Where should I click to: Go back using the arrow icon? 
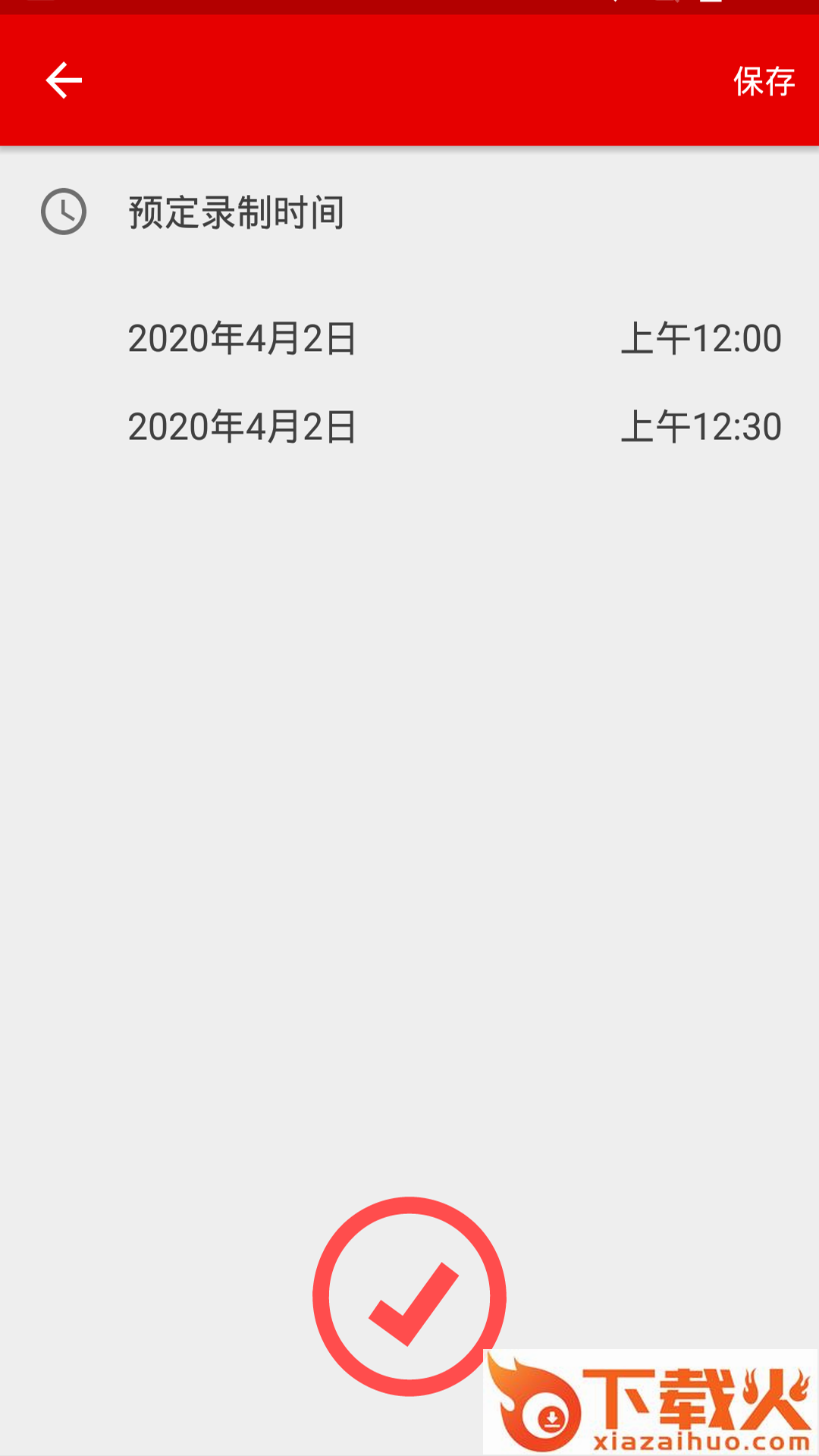64,80
